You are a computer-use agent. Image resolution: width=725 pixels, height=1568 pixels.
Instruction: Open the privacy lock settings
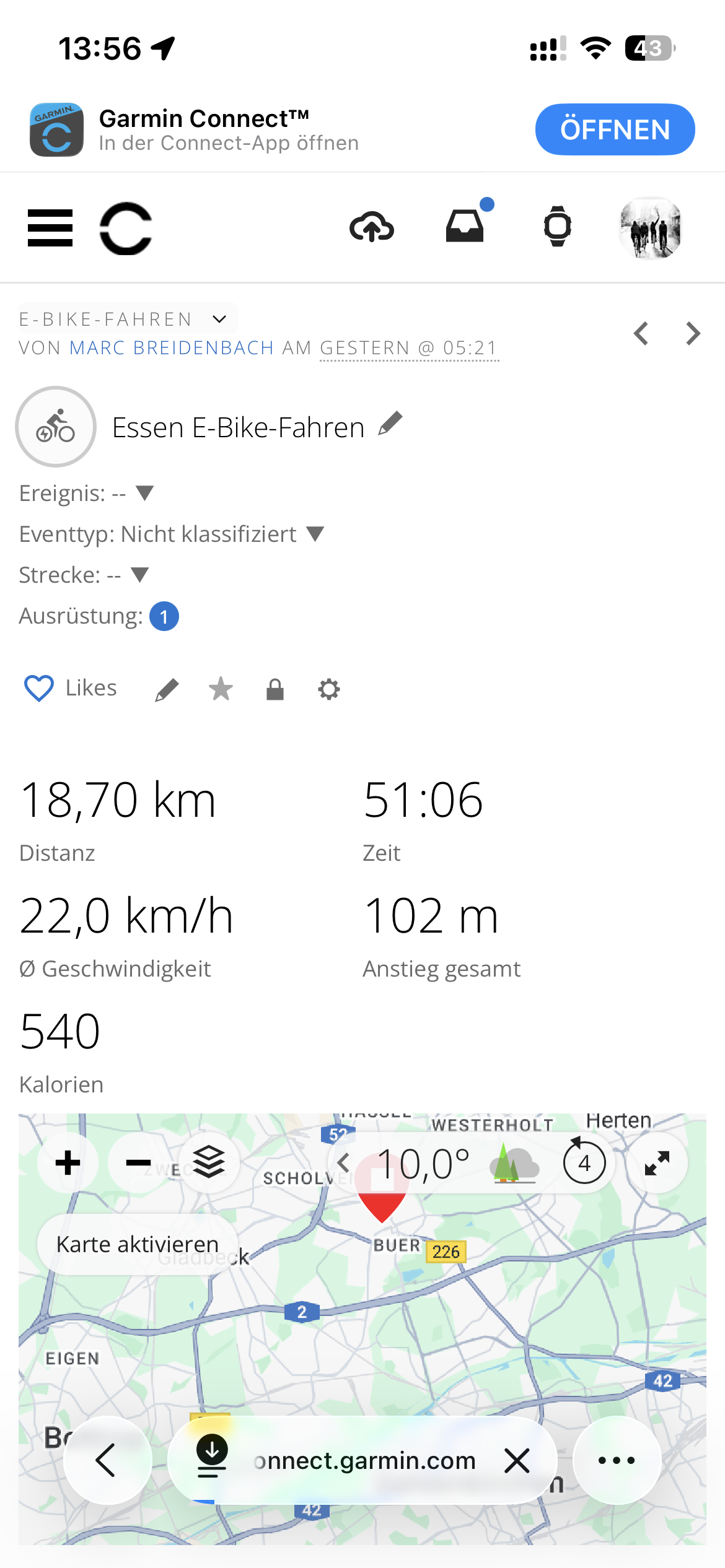pyautogui.click(x=275, y=689)
